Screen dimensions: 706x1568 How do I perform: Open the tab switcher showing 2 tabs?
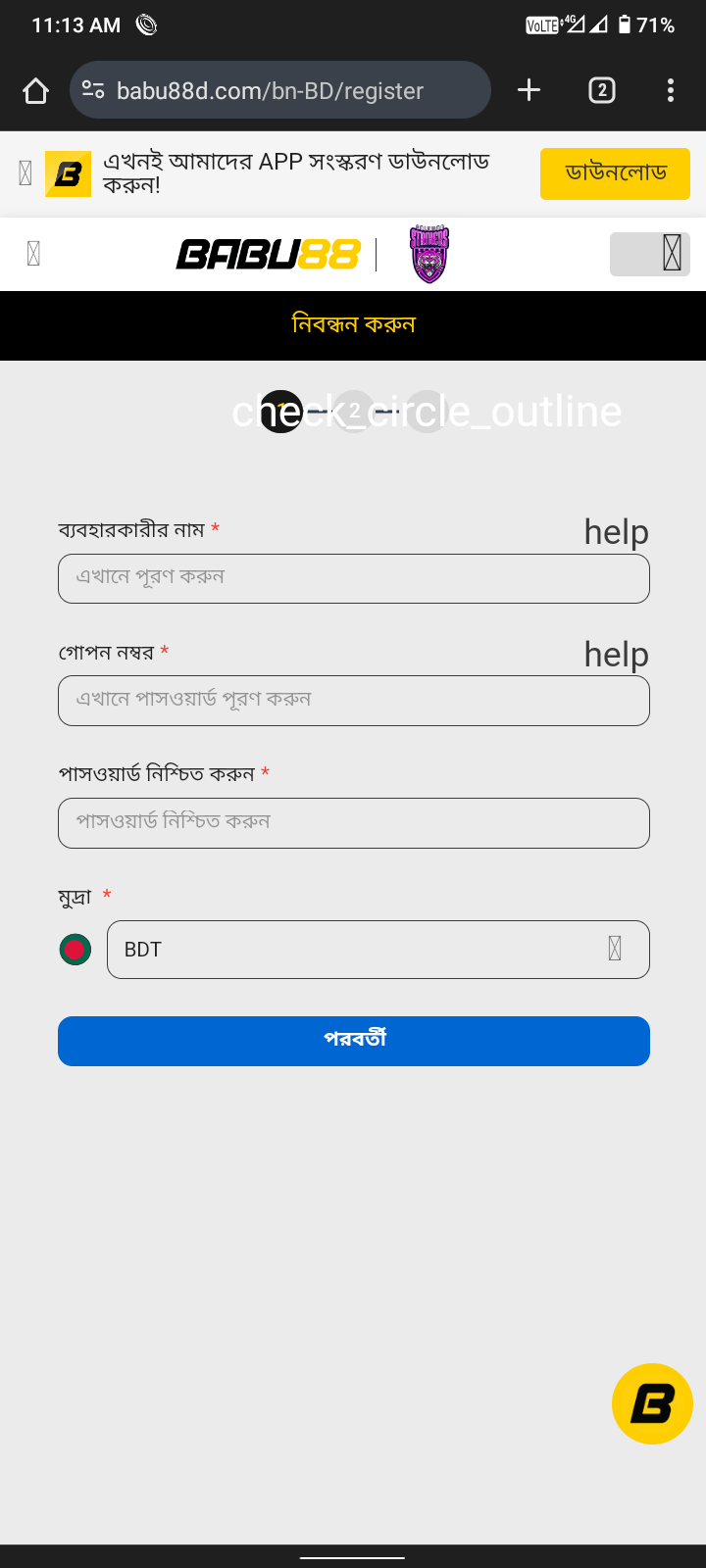[x=602, y=90]
